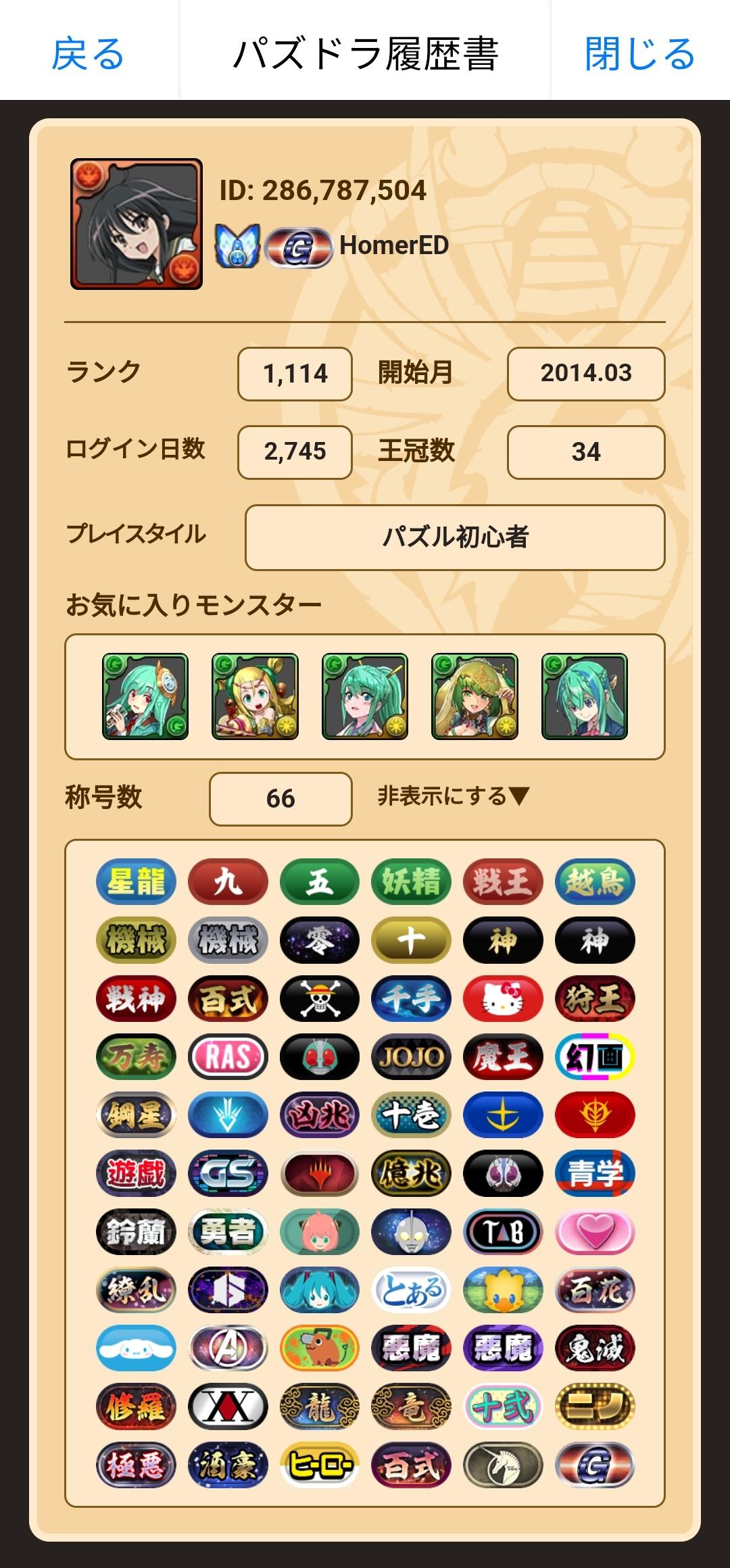Viewport: 730px width, 1568px height.
Task: Collapse the titles with 非表示にする
Action: point(453,796)
